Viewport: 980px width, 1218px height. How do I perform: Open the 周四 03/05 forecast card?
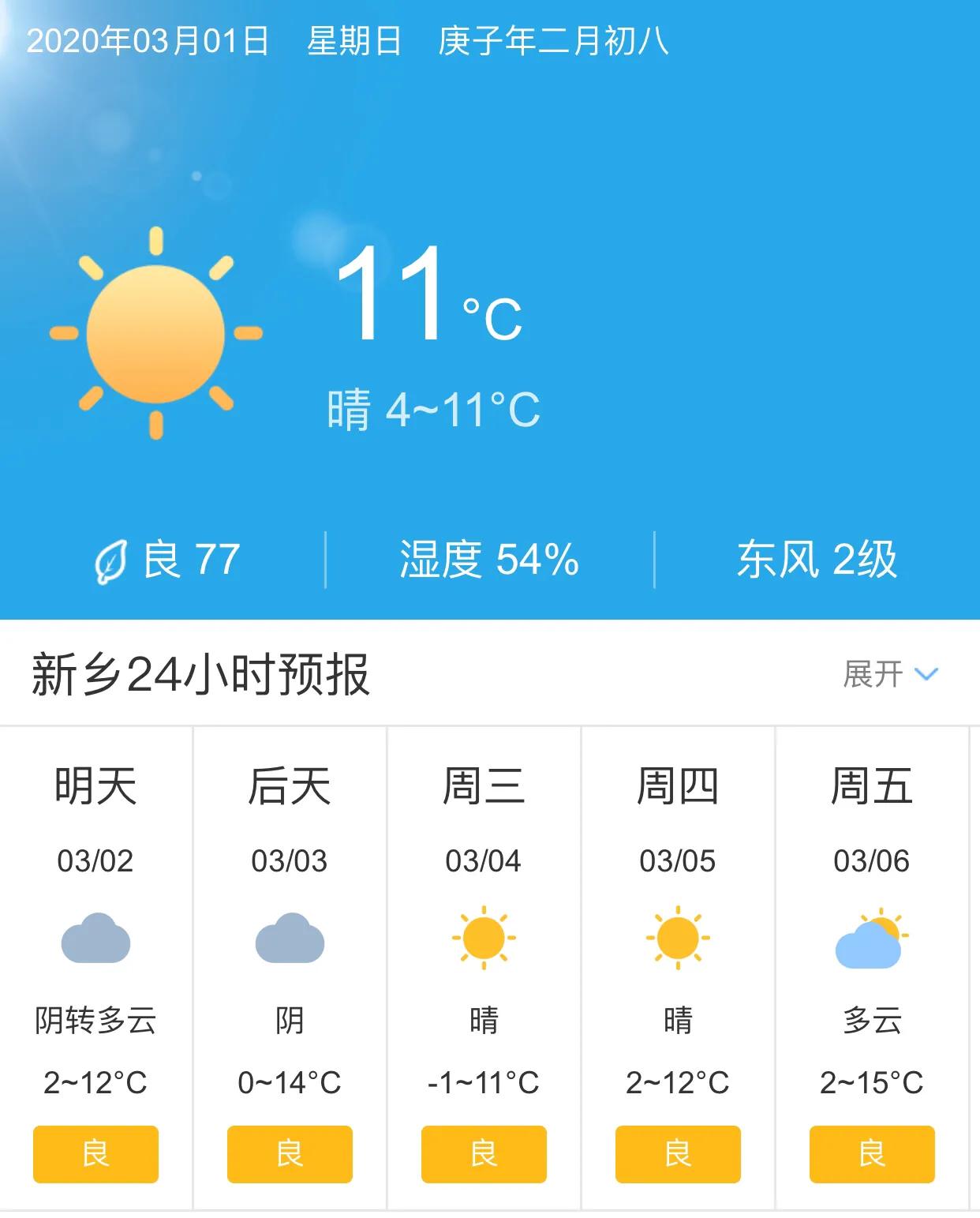point(678,967)
